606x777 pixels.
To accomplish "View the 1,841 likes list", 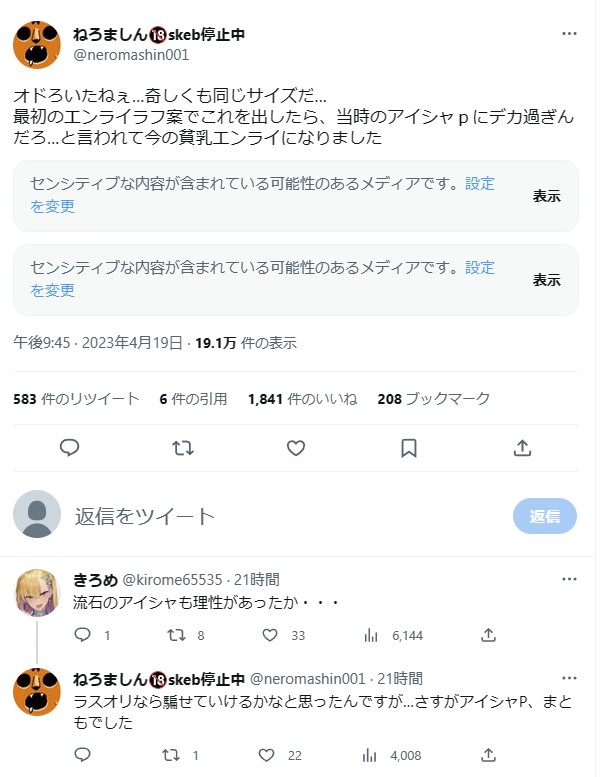I will 302,399.
